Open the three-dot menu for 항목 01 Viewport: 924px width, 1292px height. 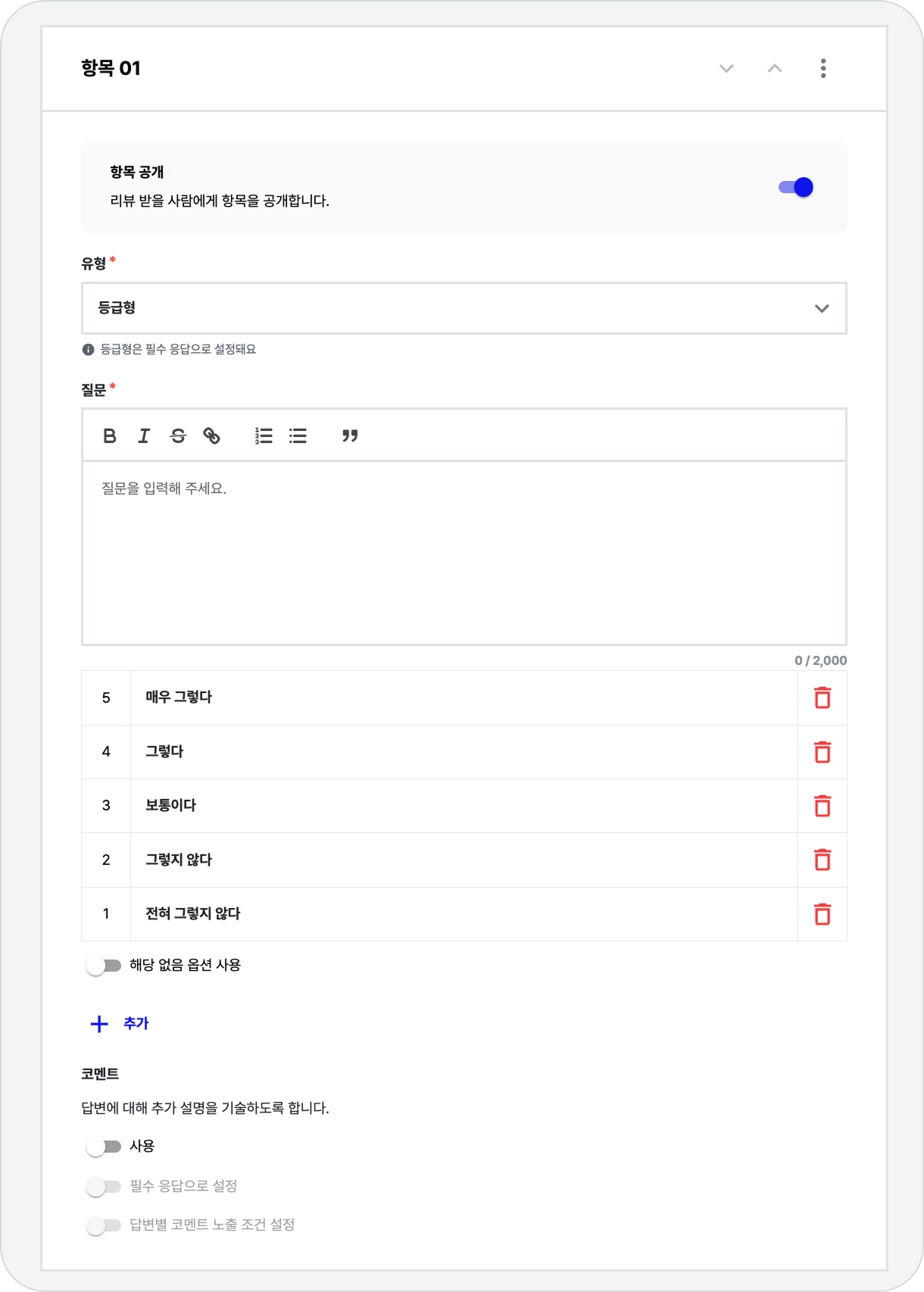pyautogui.click(x=823, y=68)
